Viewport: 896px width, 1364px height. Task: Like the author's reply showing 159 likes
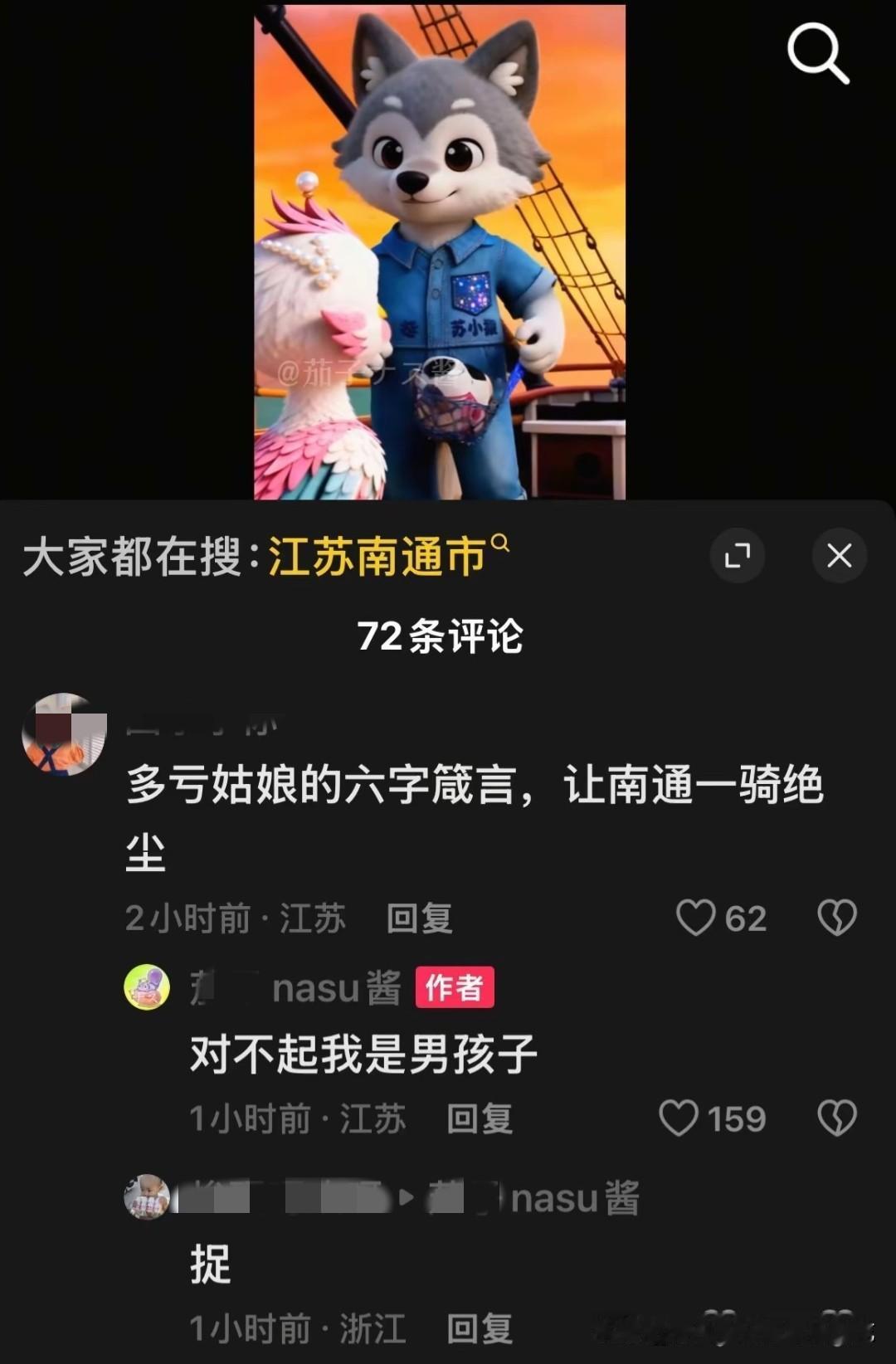click(680, 1118)
